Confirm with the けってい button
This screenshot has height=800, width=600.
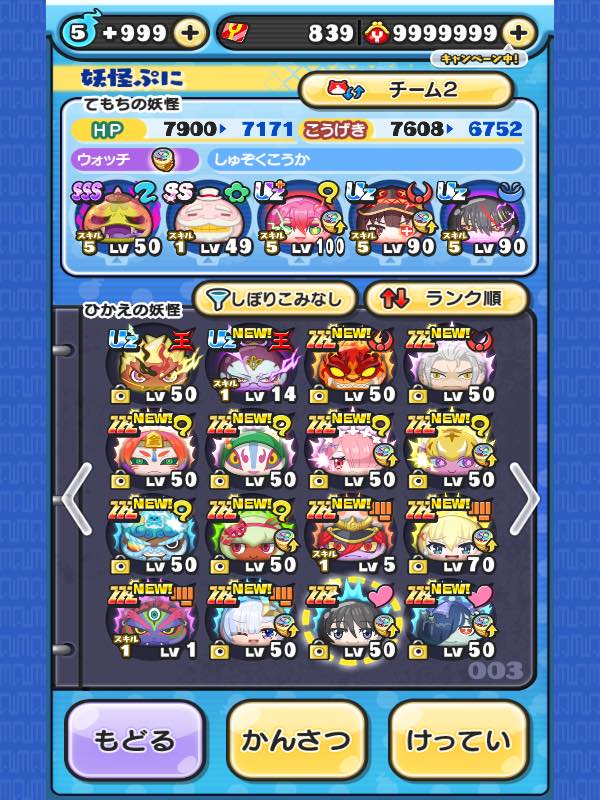pyautogui.click(x=457, y=741)
